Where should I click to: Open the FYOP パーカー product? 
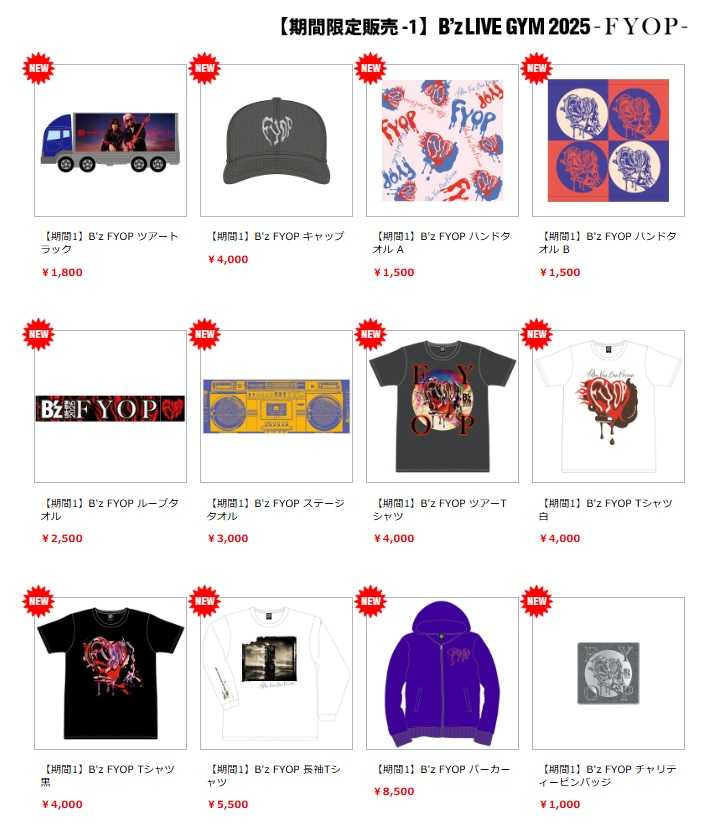(442, 673)
